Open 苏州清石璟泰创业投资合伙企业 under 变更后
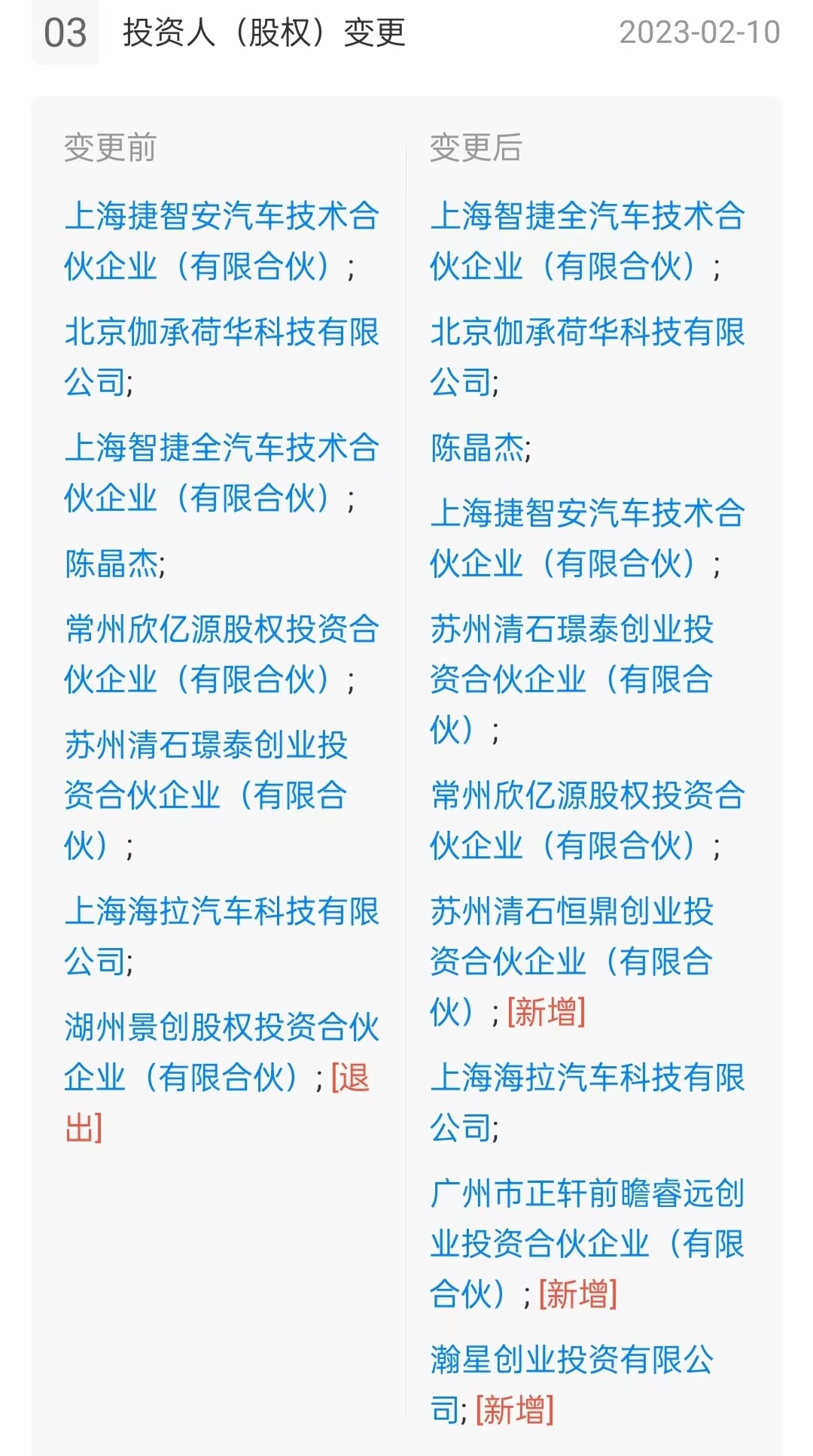Image resolution: width=813 pixels, height=1456 pixels. 572,679
